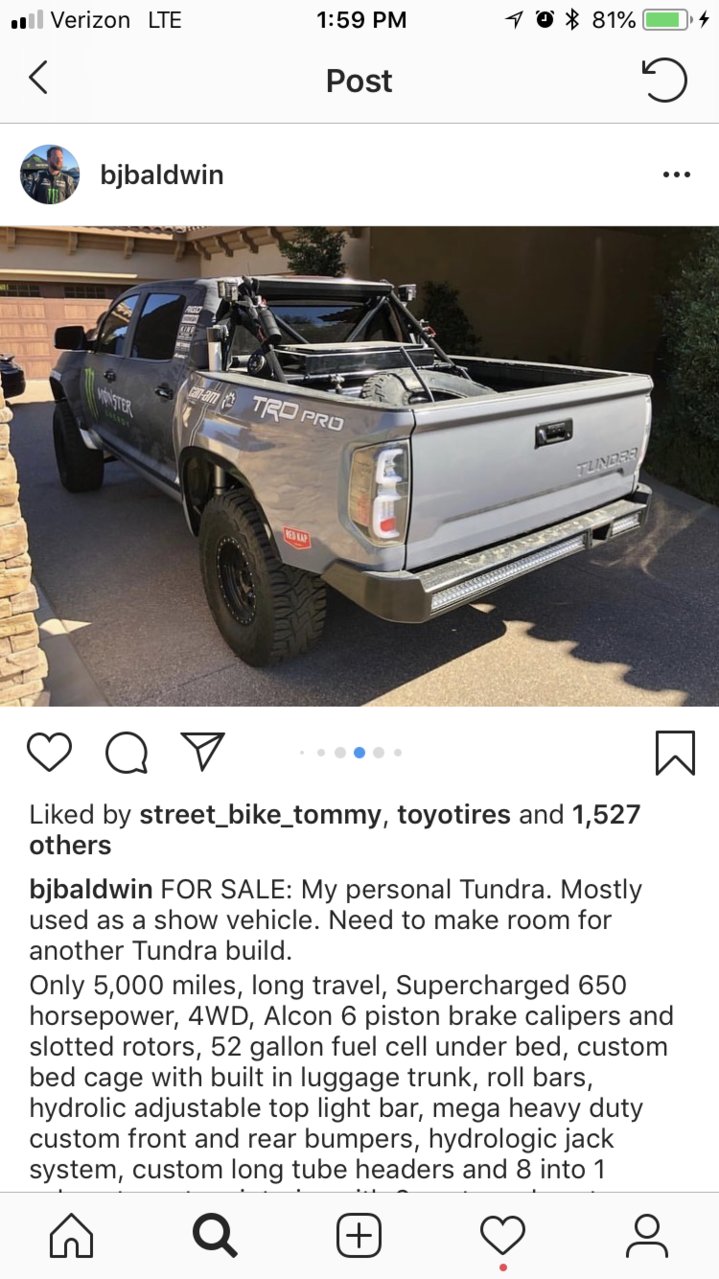Open bjbaldwin's profile picture
Viewport: 719px width, 1279px height.
click(49, 175)
